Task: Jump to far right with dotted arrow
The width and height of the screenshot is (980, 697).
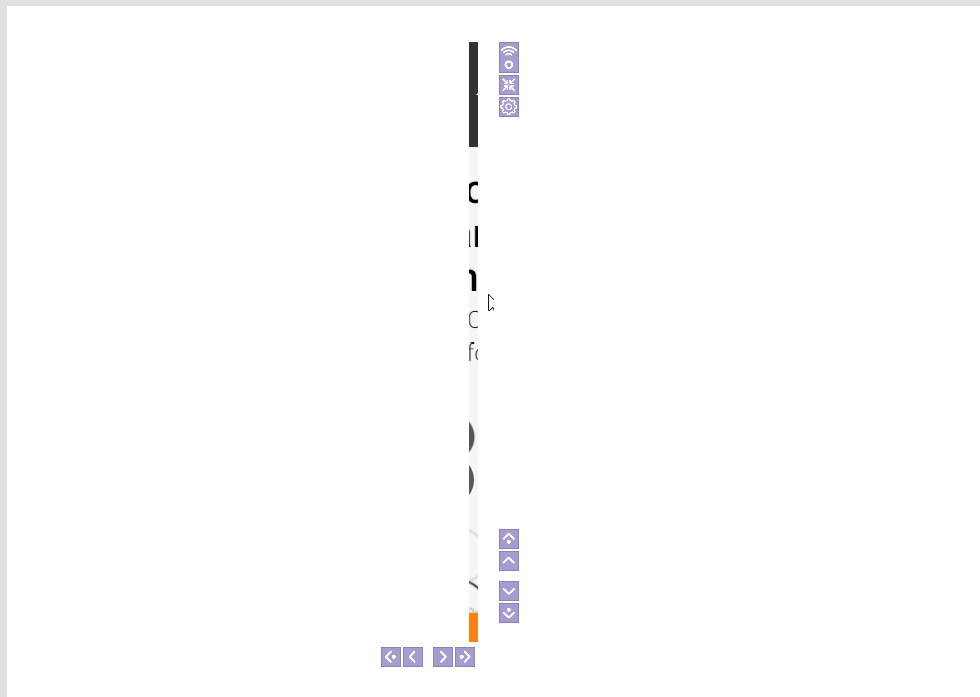Action: click(x=465, y=657)
